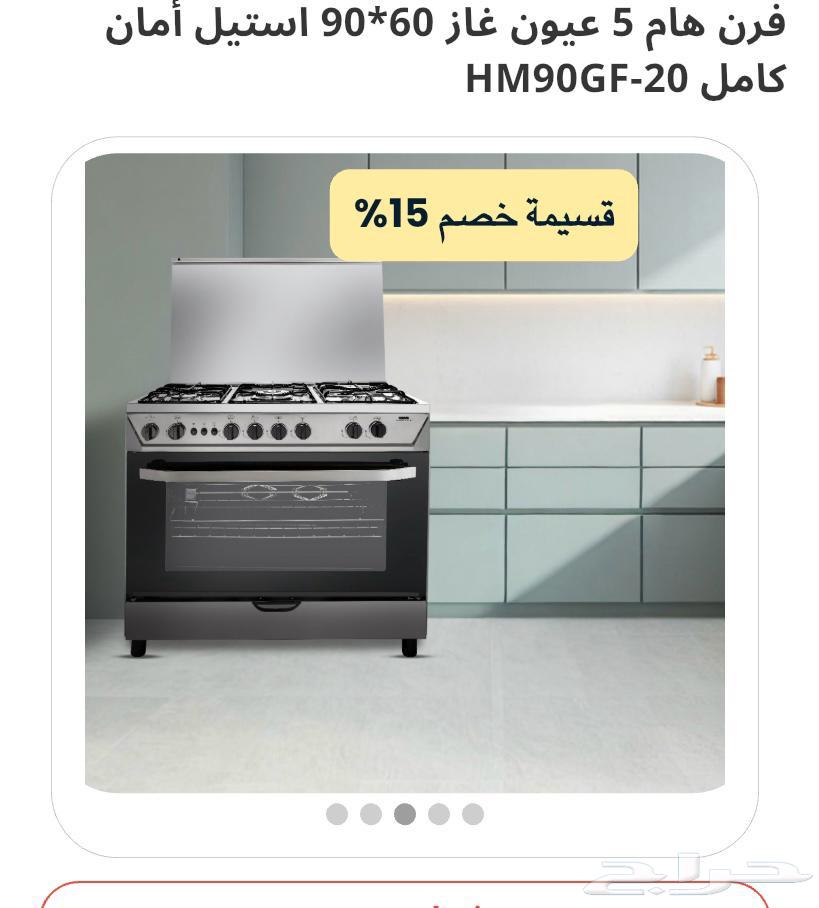819x908 pixels.
Task: Jump to the last image via fifth dot
Action: coord(470,815)
